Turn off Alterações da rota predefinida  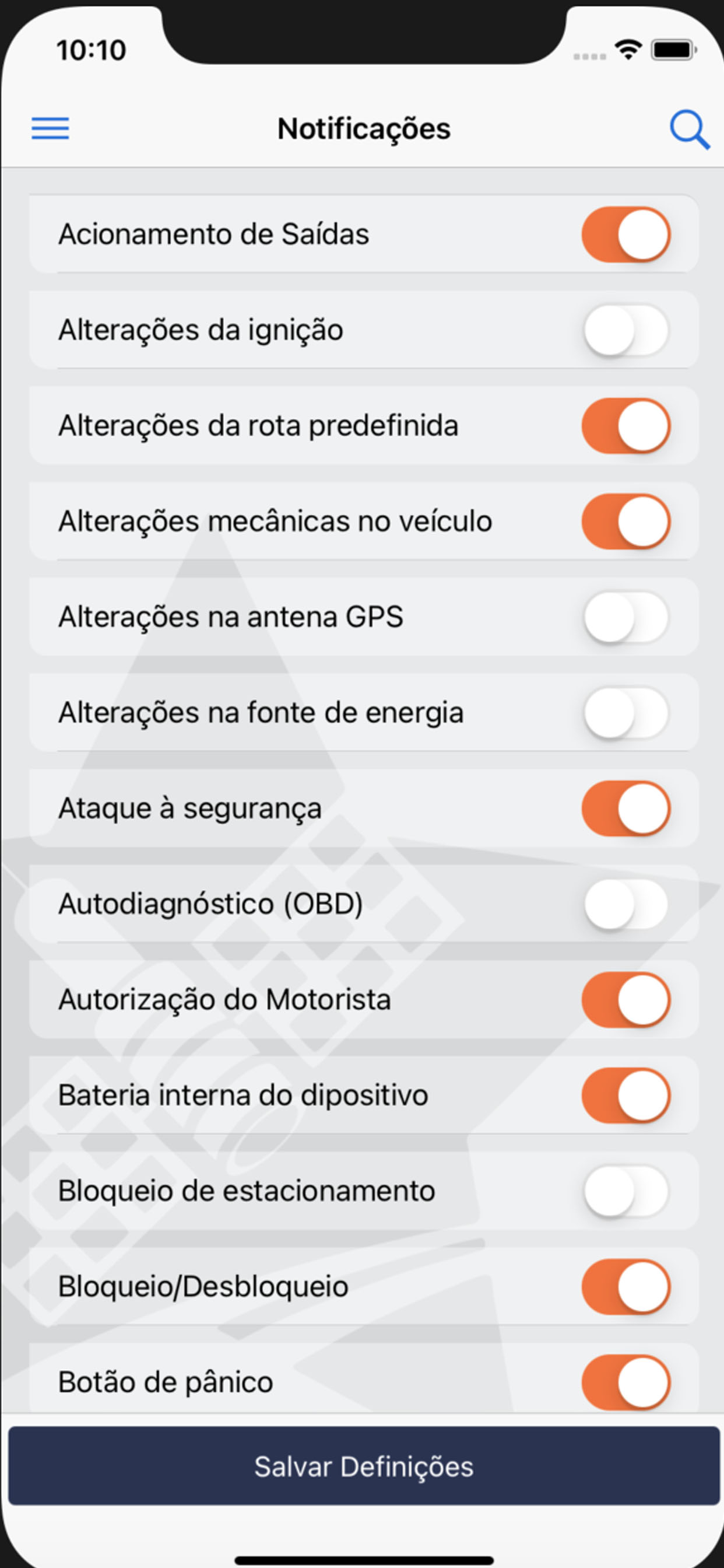(x=626, y=426)
